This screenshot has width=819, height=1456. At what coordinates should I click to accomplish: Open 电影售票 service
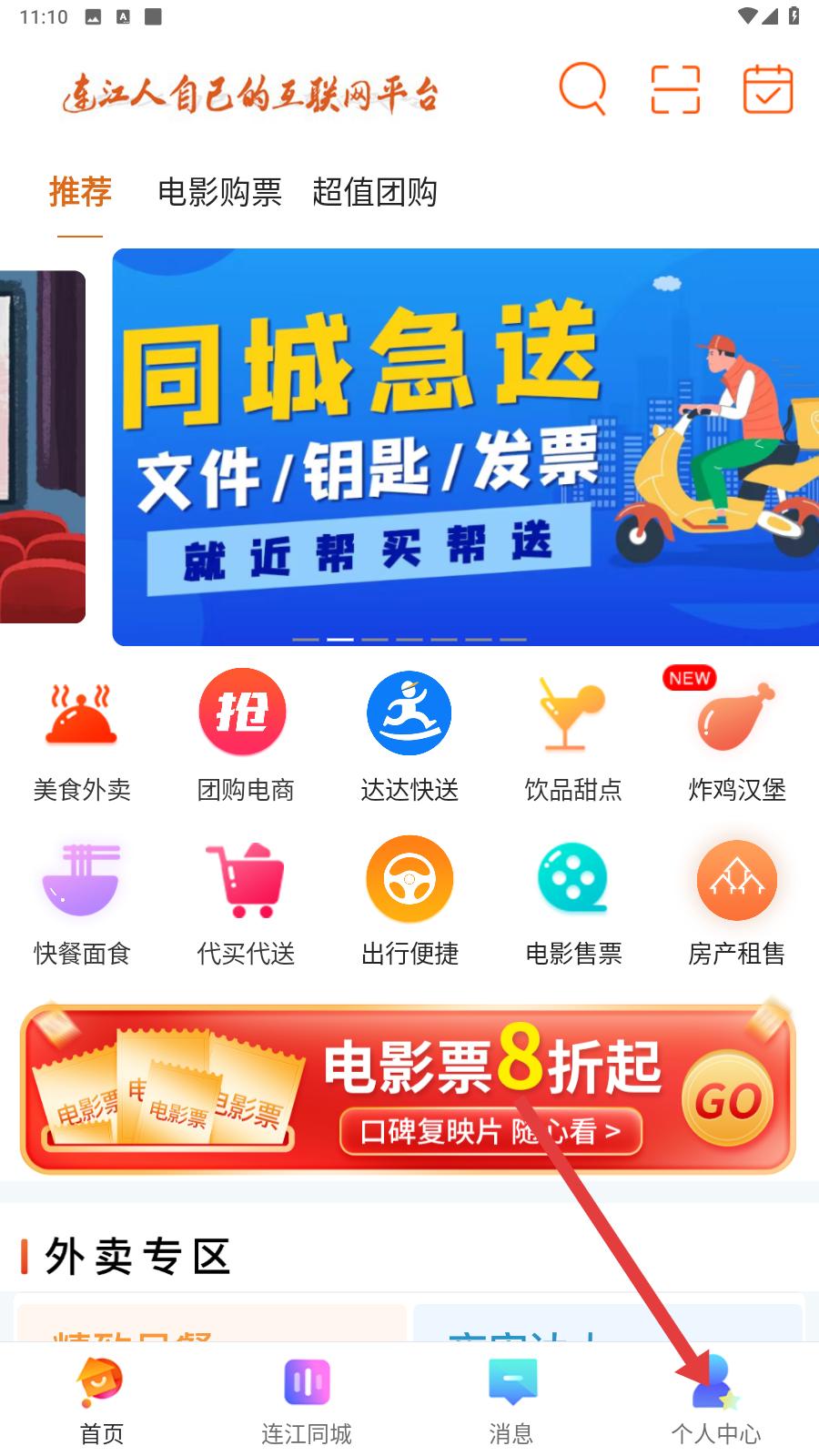click(x=572, y=901)
